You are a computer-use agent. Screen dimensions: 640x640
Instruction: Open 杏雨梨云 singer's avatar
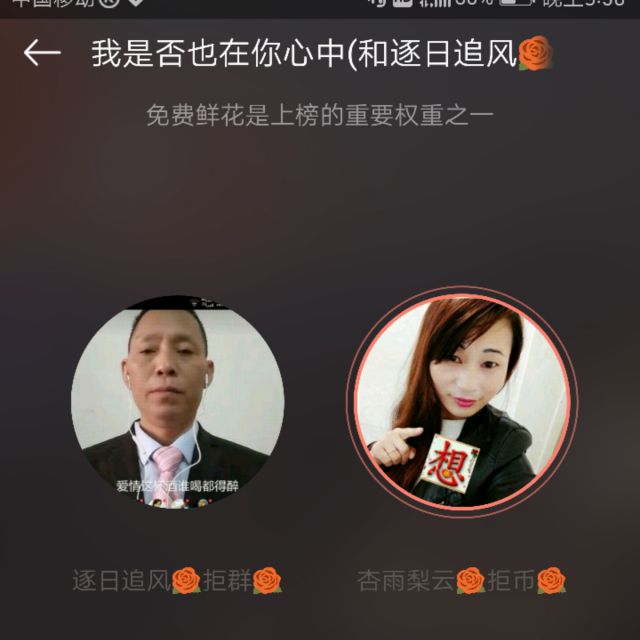tap(461, 396)
